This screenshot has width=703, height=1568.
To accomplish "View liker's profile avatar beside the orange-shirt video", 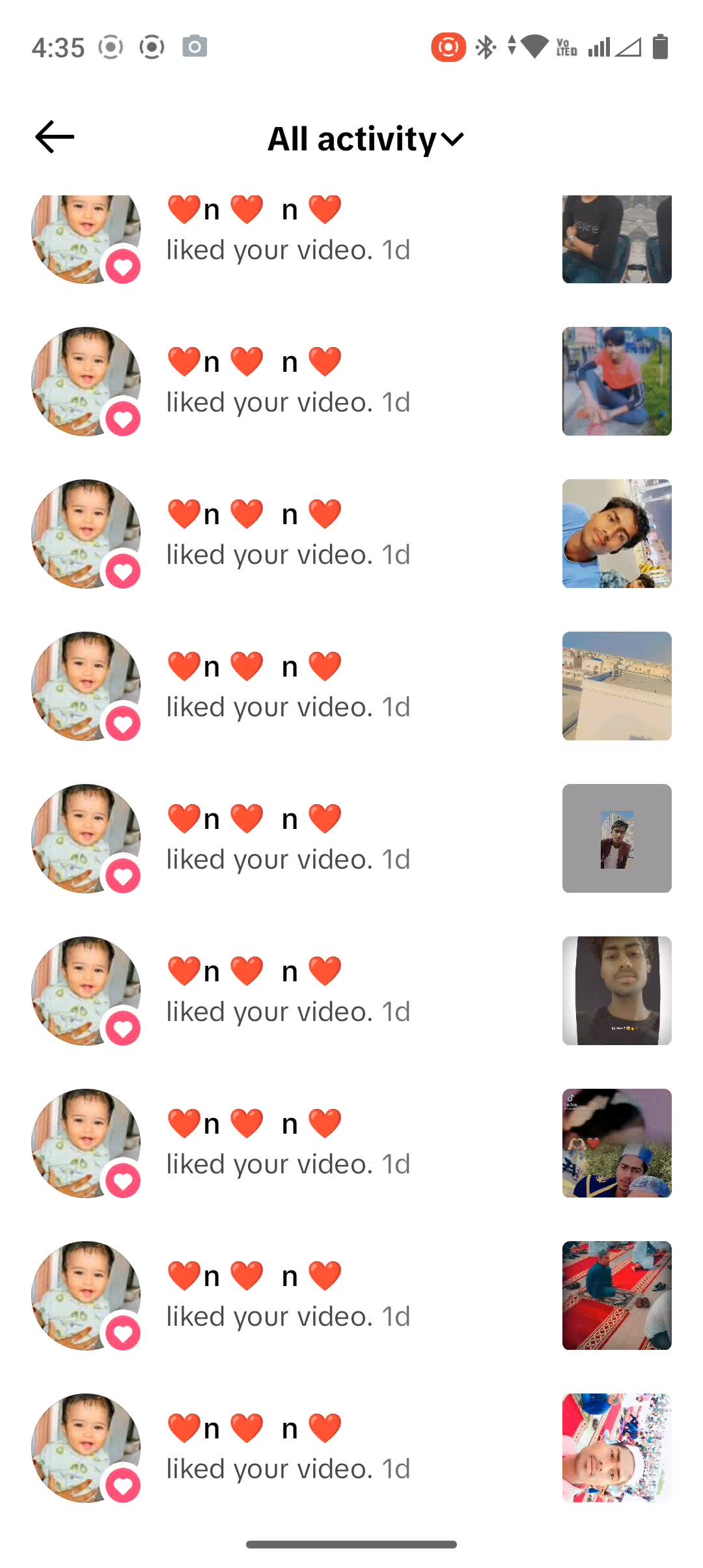I will pos(86,382).
